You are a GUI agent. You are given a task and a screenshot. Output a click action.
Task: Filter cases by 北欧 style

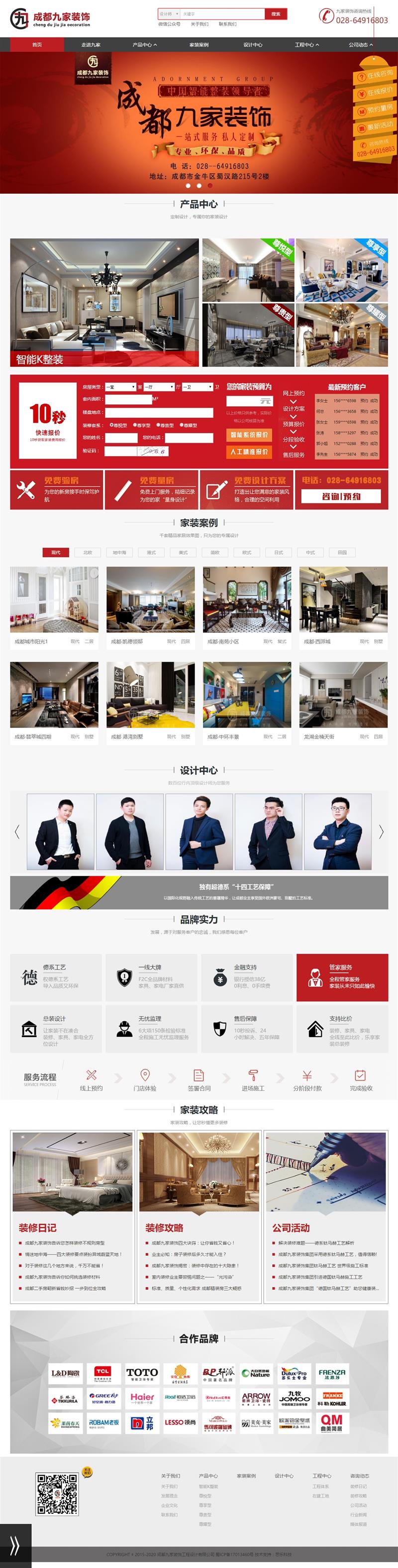88,552
